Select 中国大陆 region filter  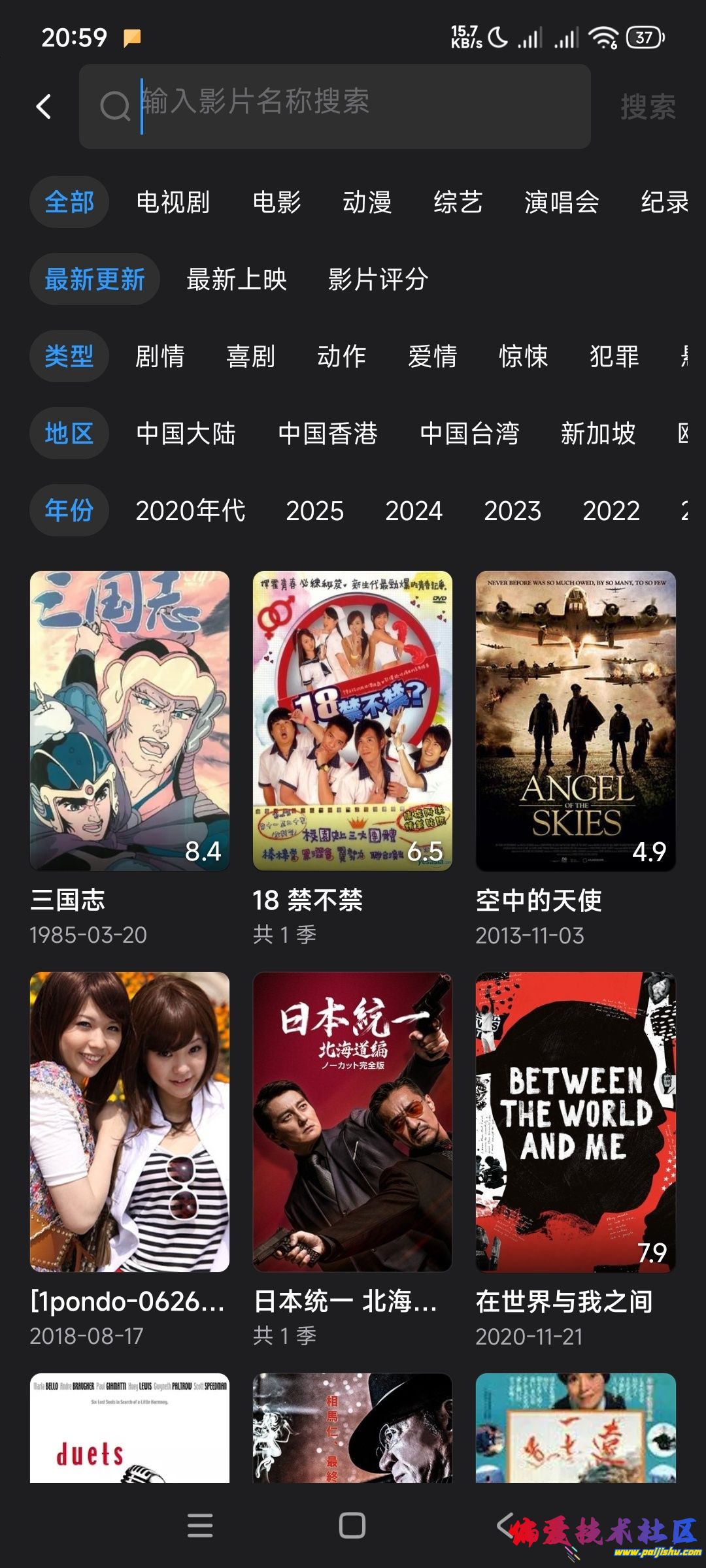point(186,433)
